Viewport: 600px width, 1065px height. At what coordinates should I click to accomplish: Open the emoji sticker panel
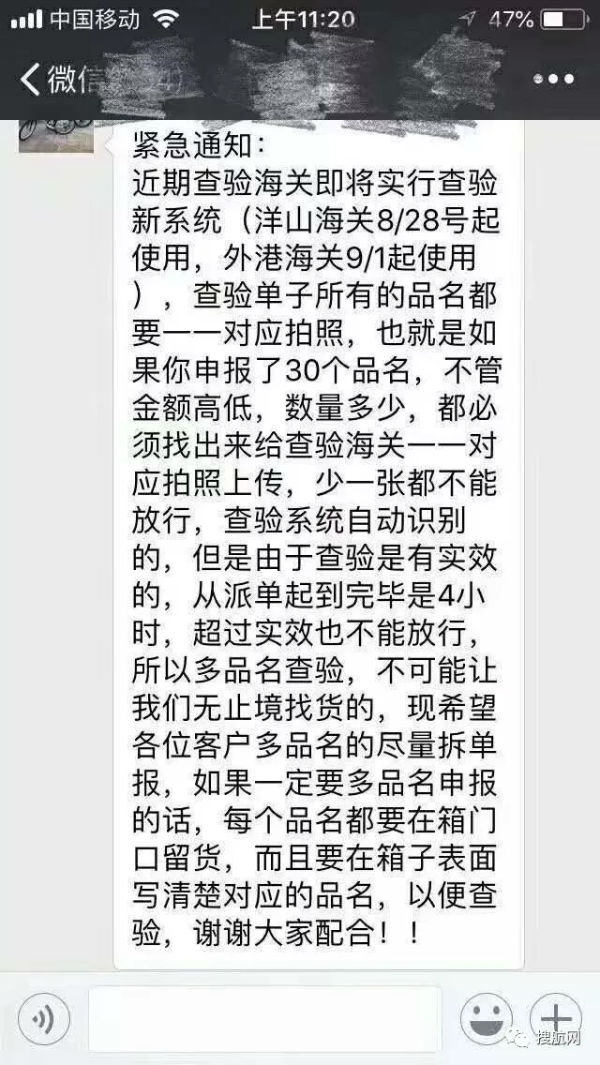(x=486, y=1019)
